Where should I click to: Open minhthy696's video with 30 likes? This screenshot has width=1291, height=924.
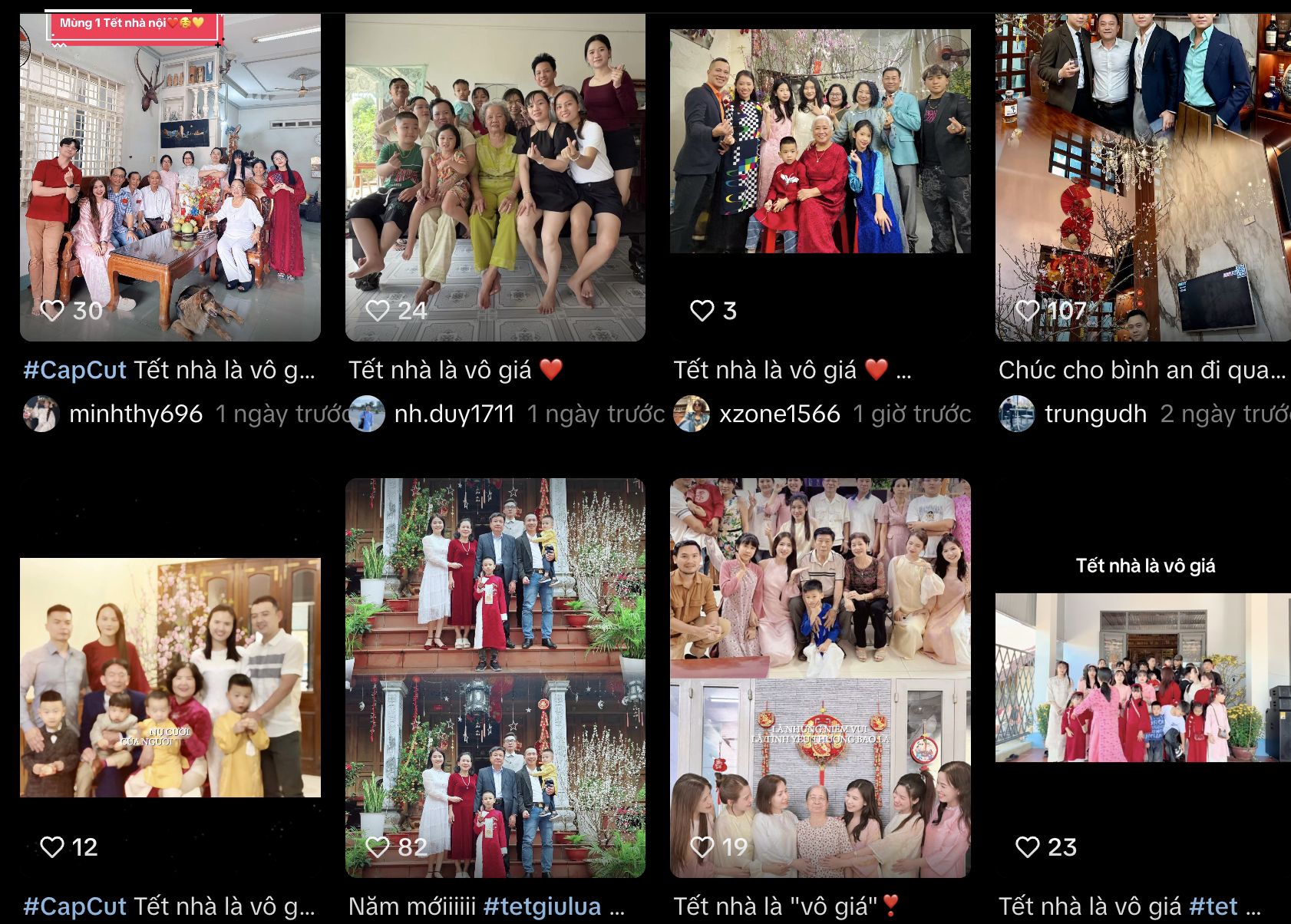pos(170,177)
